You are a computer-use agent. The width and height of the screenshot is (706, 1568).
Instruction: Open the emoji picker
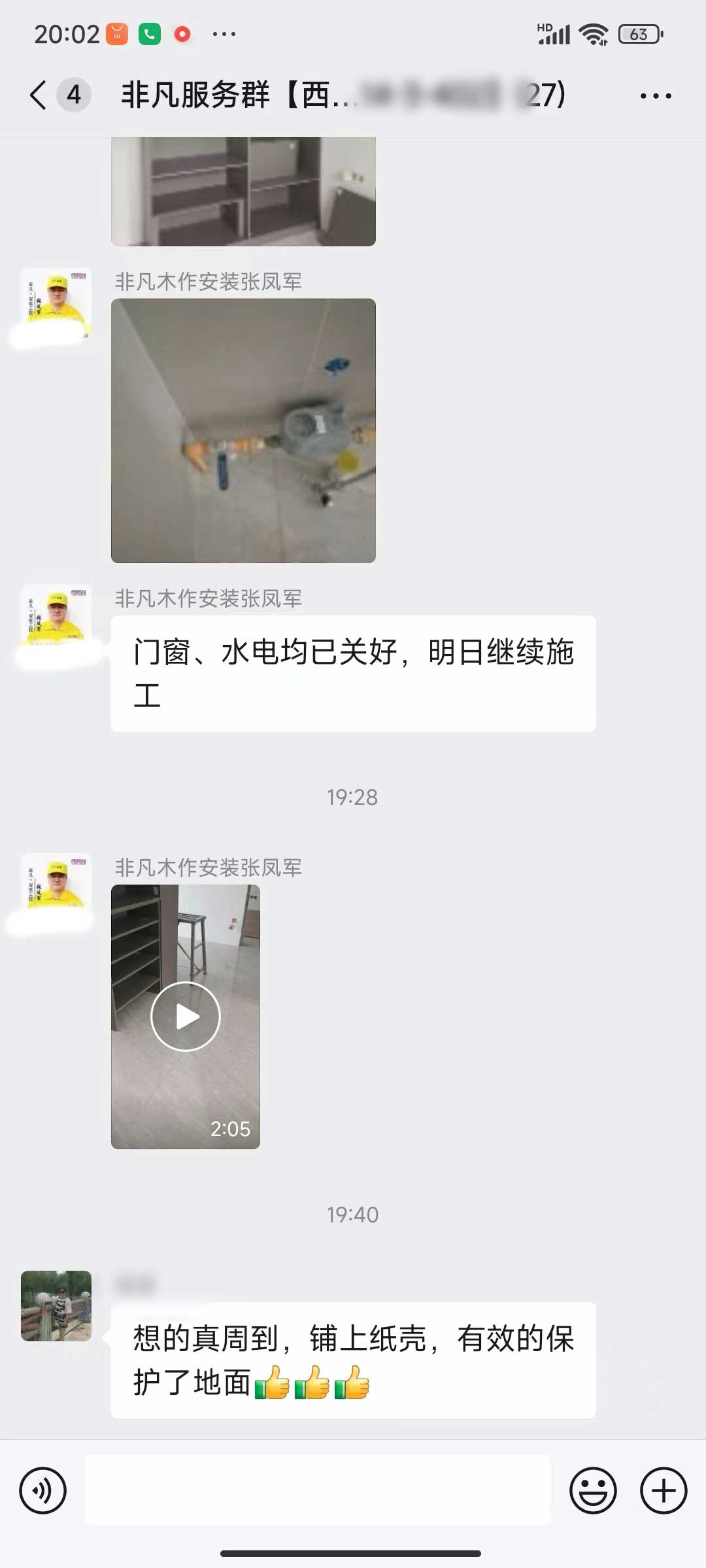593,1490
